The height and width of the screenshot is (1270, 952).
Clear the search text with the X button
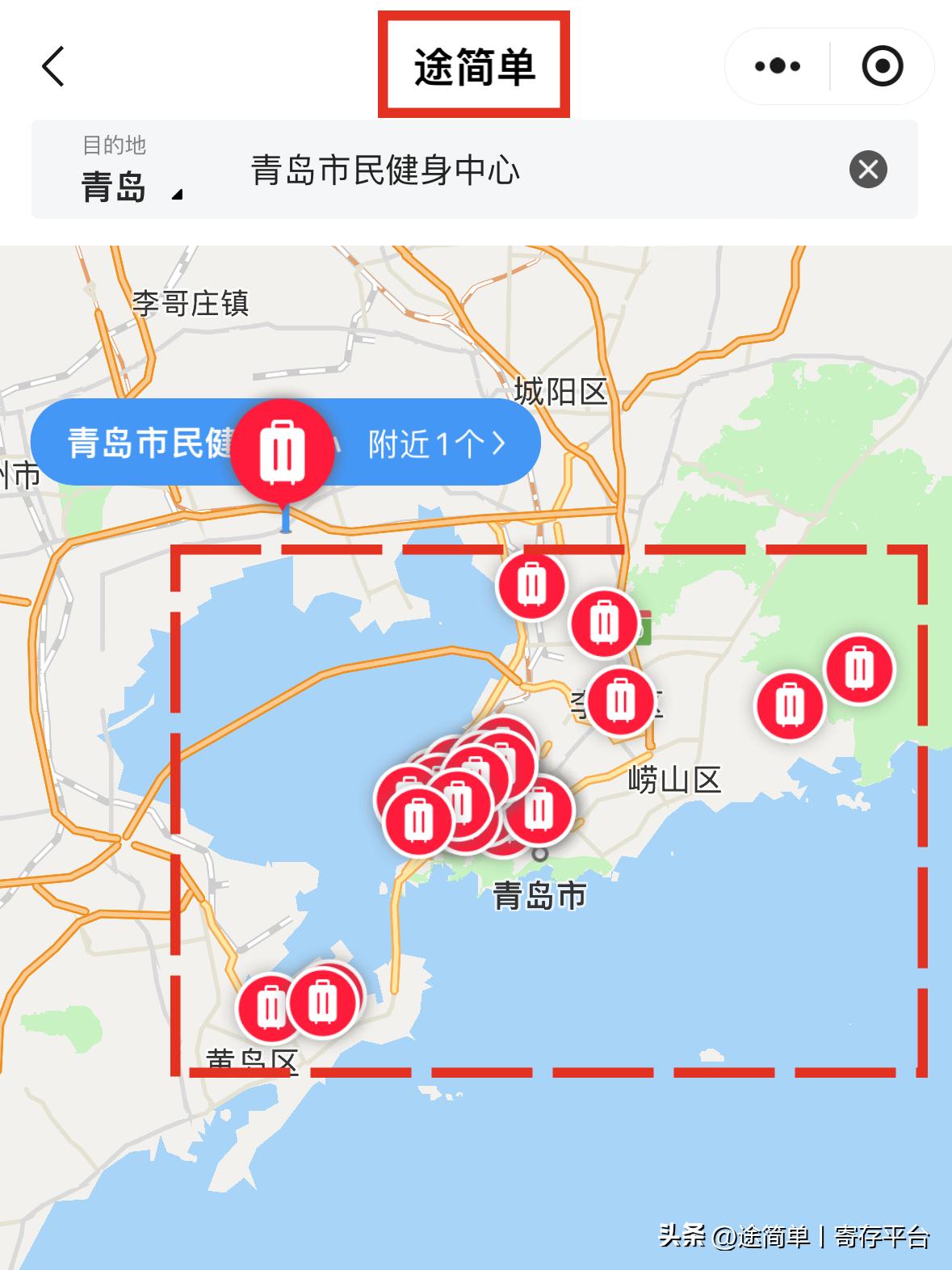pyautogui.click(x=868, y=170)
